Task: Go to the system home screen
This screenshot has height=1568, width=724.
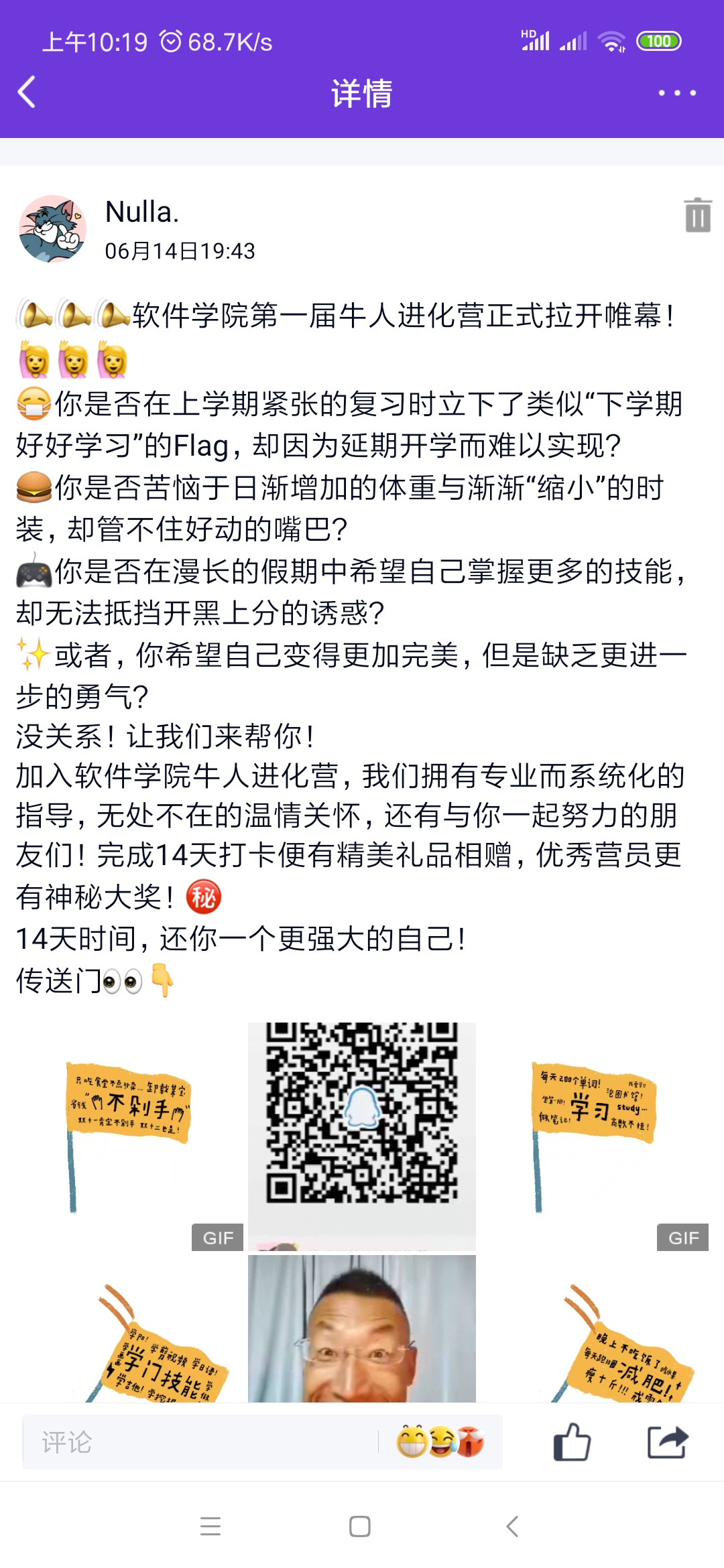Action: coord(360,1526)
